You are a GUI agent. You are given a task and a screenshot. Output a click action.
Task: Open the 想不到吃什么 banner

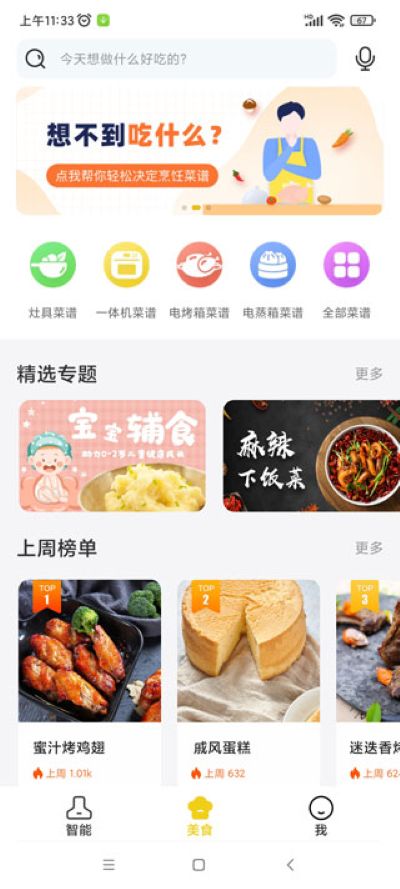(199, 151)
